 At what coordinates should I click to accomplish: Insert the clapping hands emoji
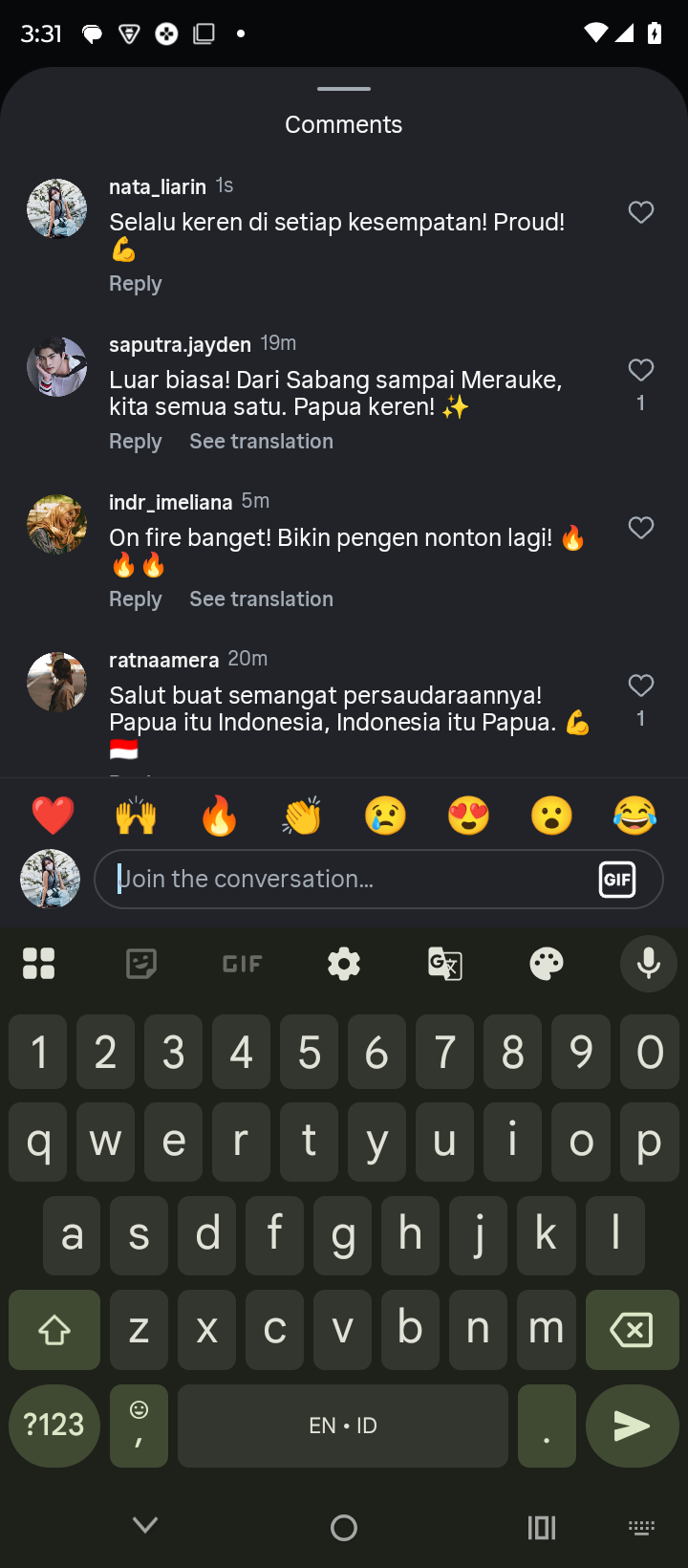click(x=302, y=817)
